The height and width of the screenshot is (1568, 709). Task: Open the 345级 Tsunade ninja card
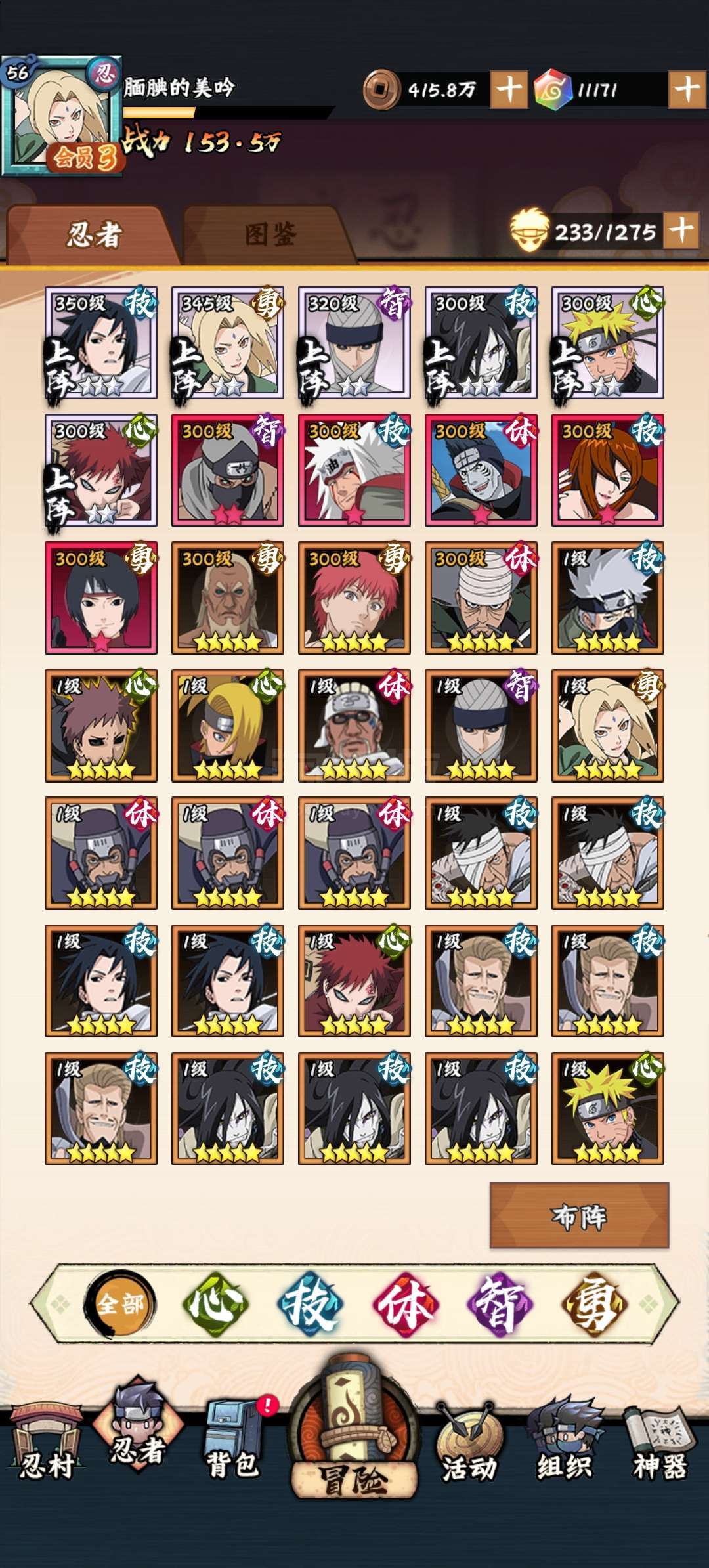[228, 342]
